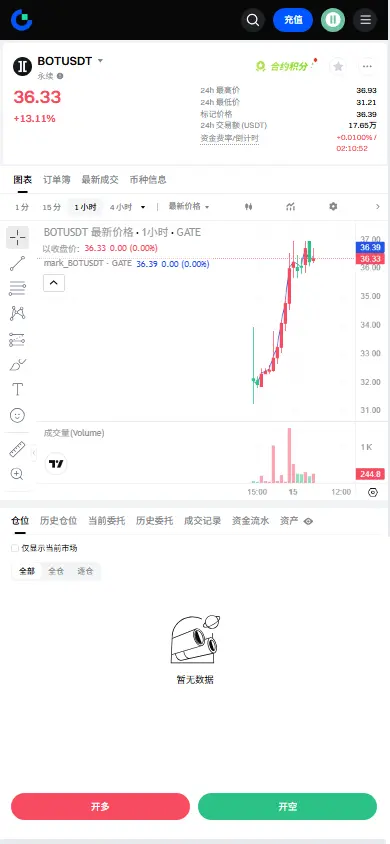Open chart settings gear

[333, 207]
